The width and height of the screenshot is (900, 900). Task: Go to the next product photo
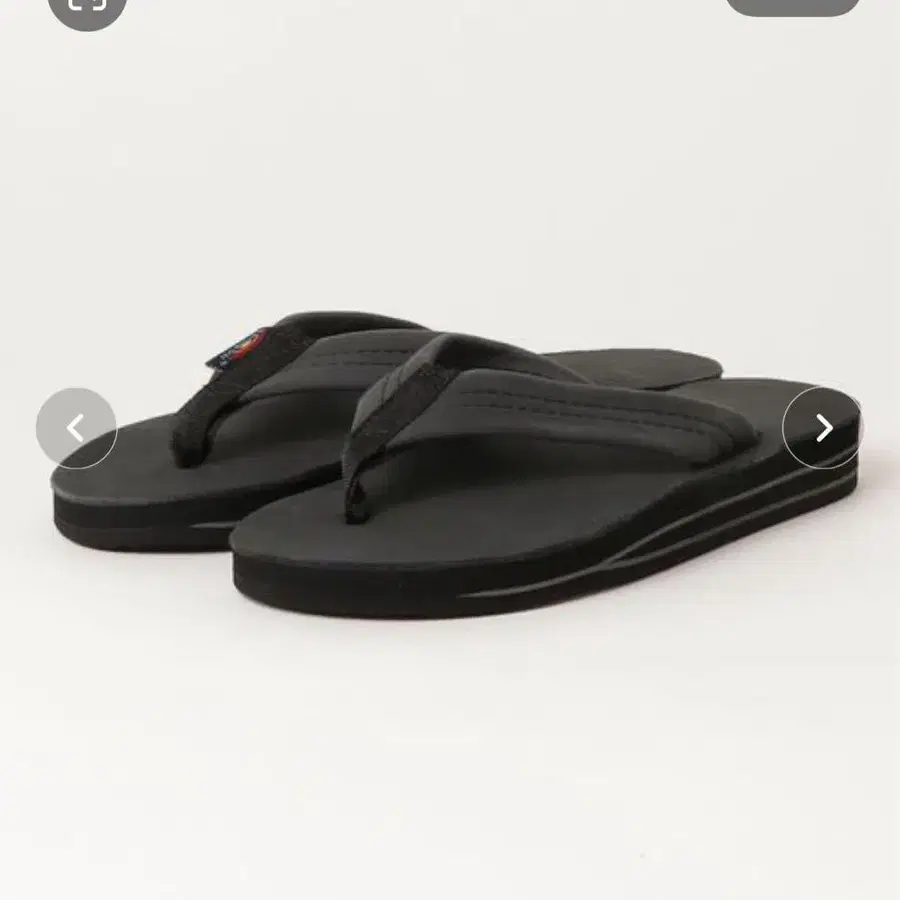coord(823,428)
